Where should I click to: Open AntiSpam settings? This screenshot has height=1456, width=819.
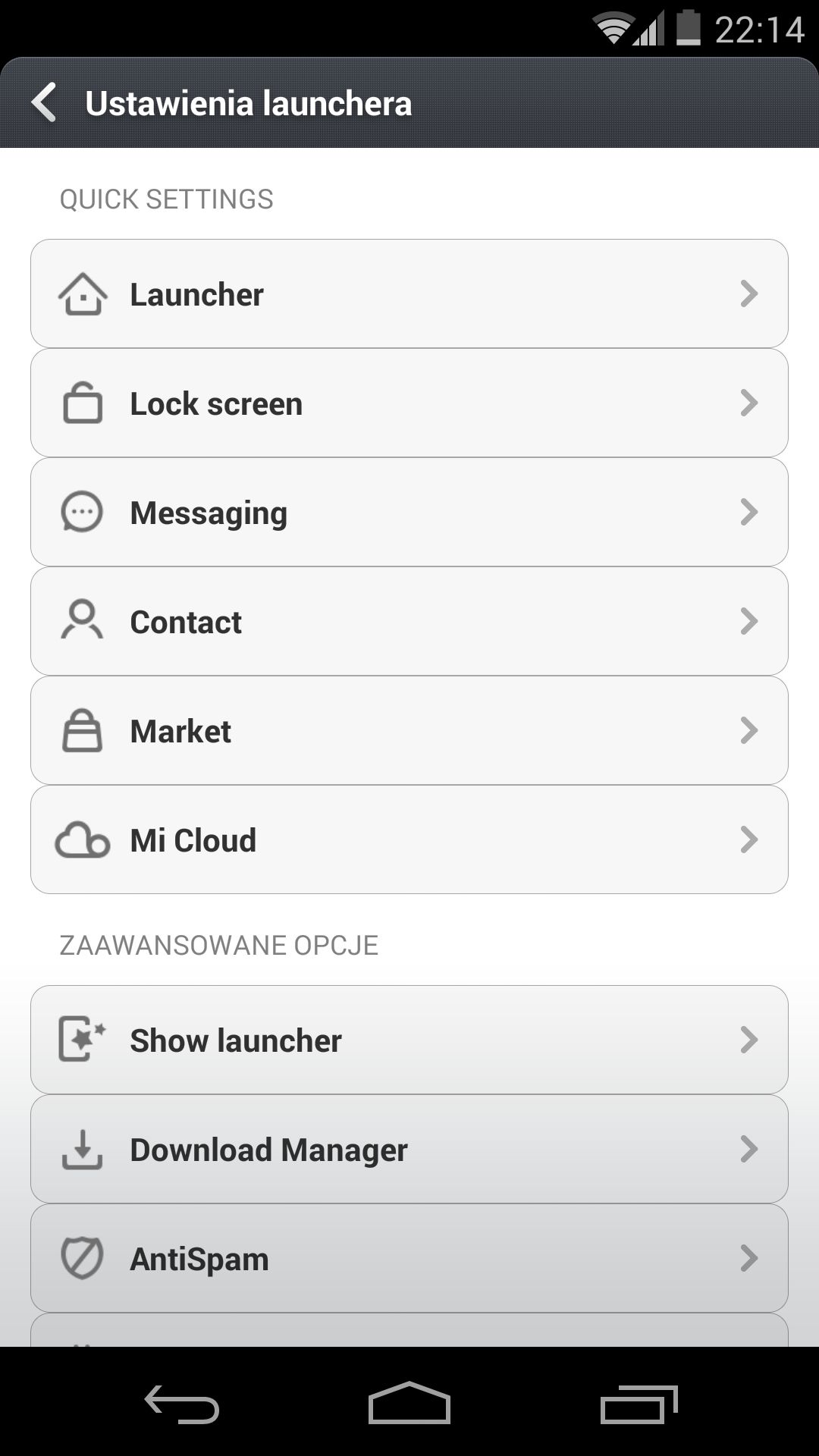[409, 1258]
